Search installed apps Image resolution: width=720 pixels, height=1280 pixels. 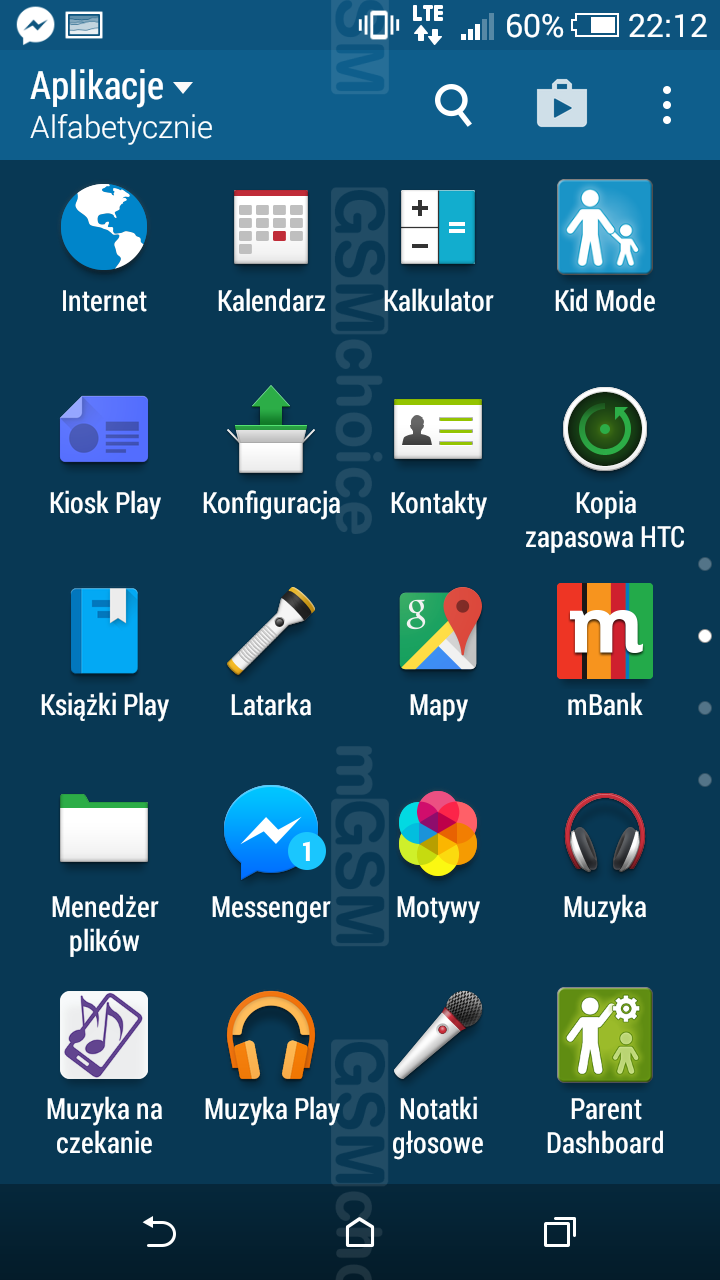[453, 104]
